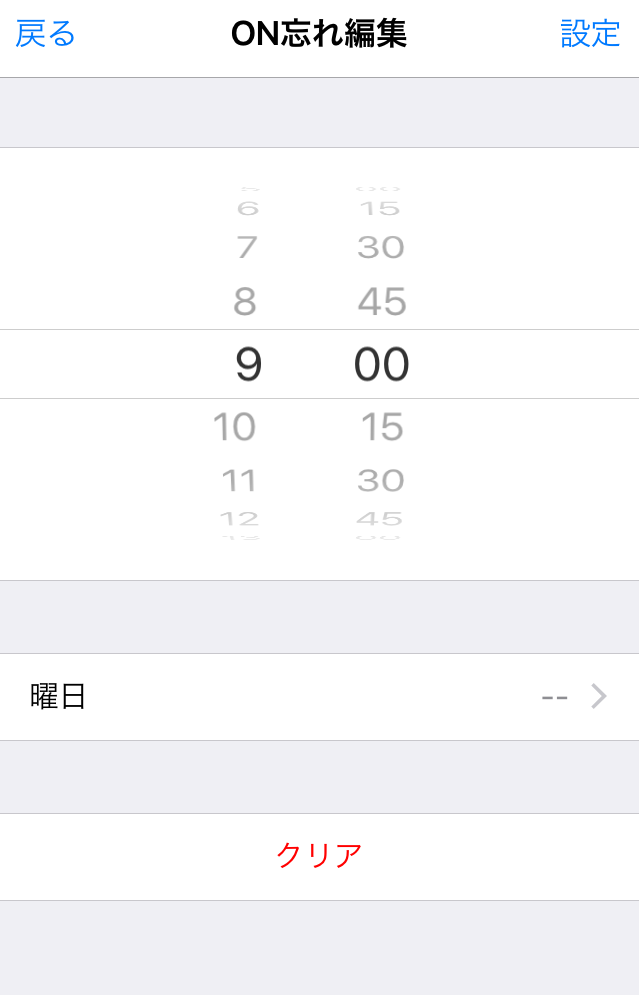Tap 設定 to save the time
The image size is (639, 995).
coord(590,34)
